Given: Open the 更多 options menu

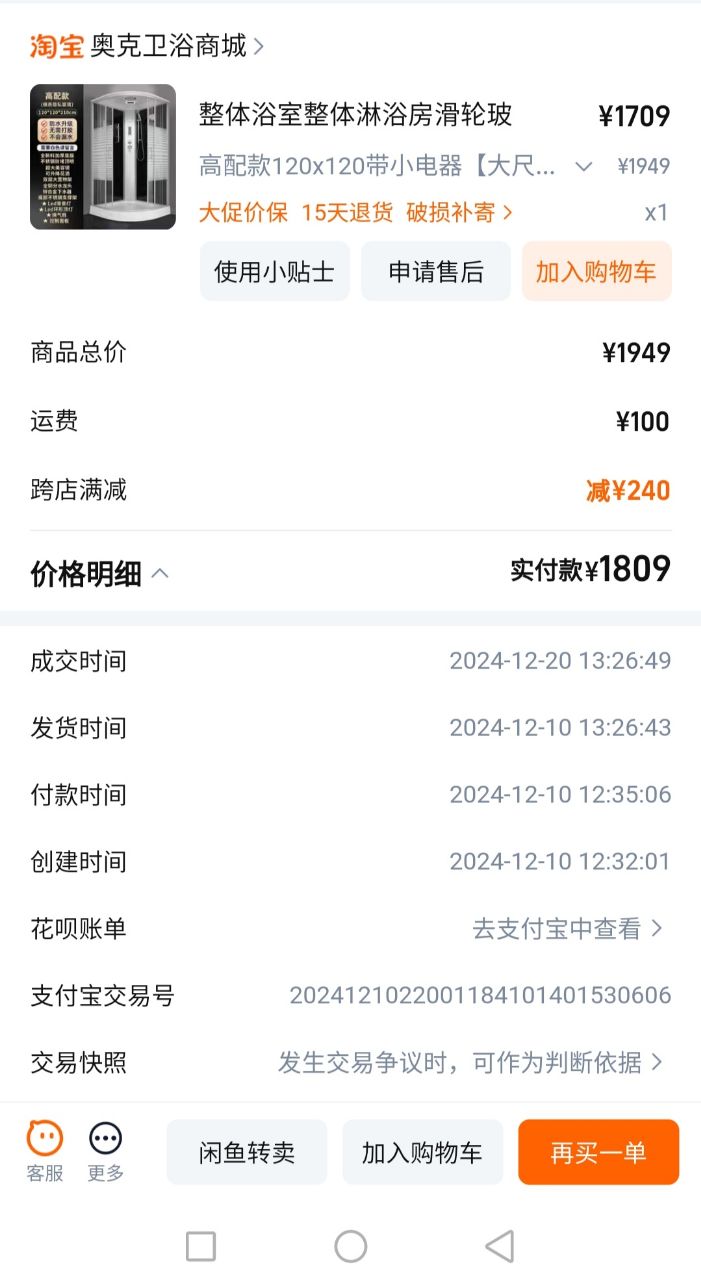Looking at the screenshot, I should click(105, 1151).
